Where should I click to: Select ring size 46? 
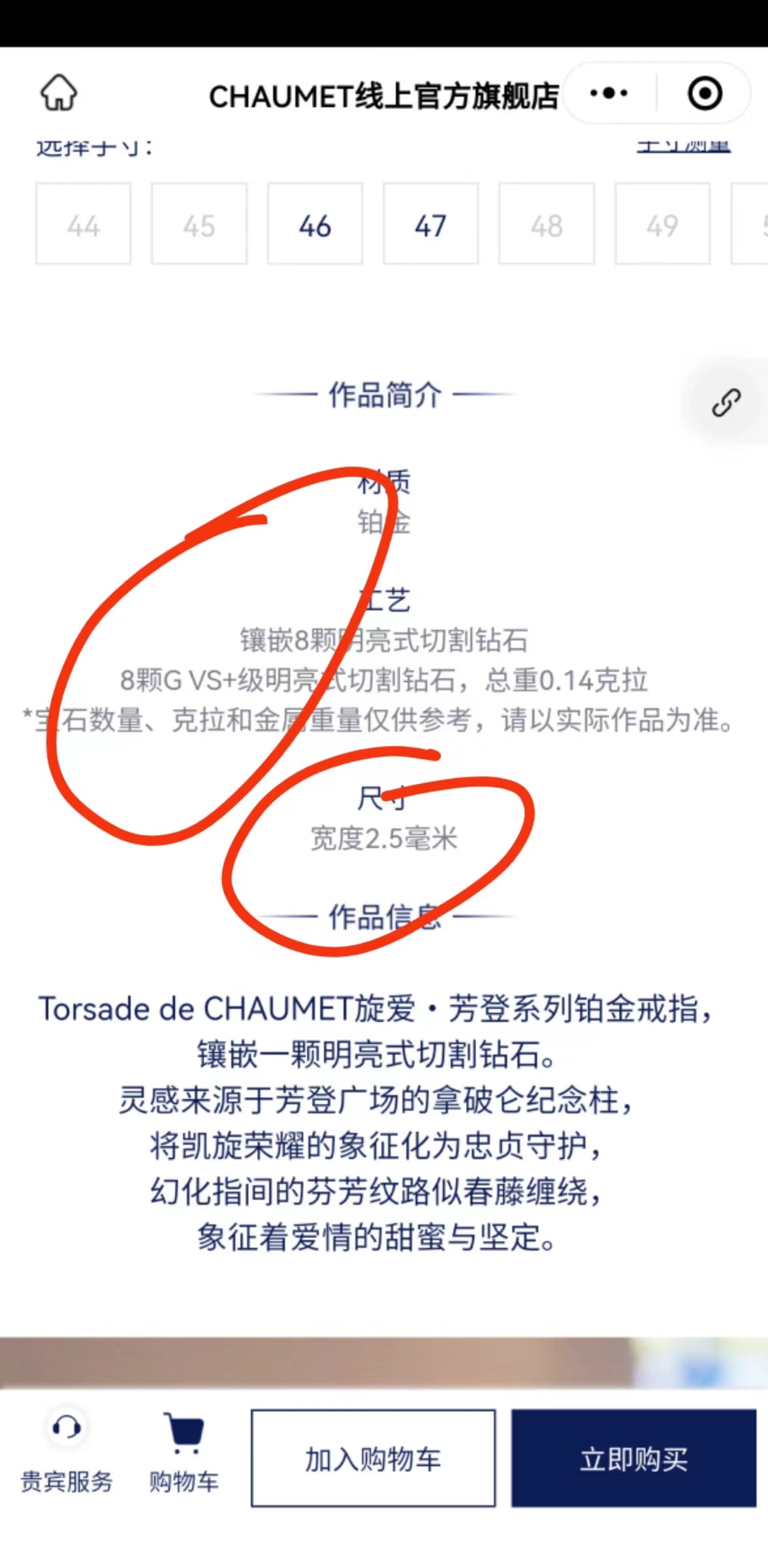315,224
